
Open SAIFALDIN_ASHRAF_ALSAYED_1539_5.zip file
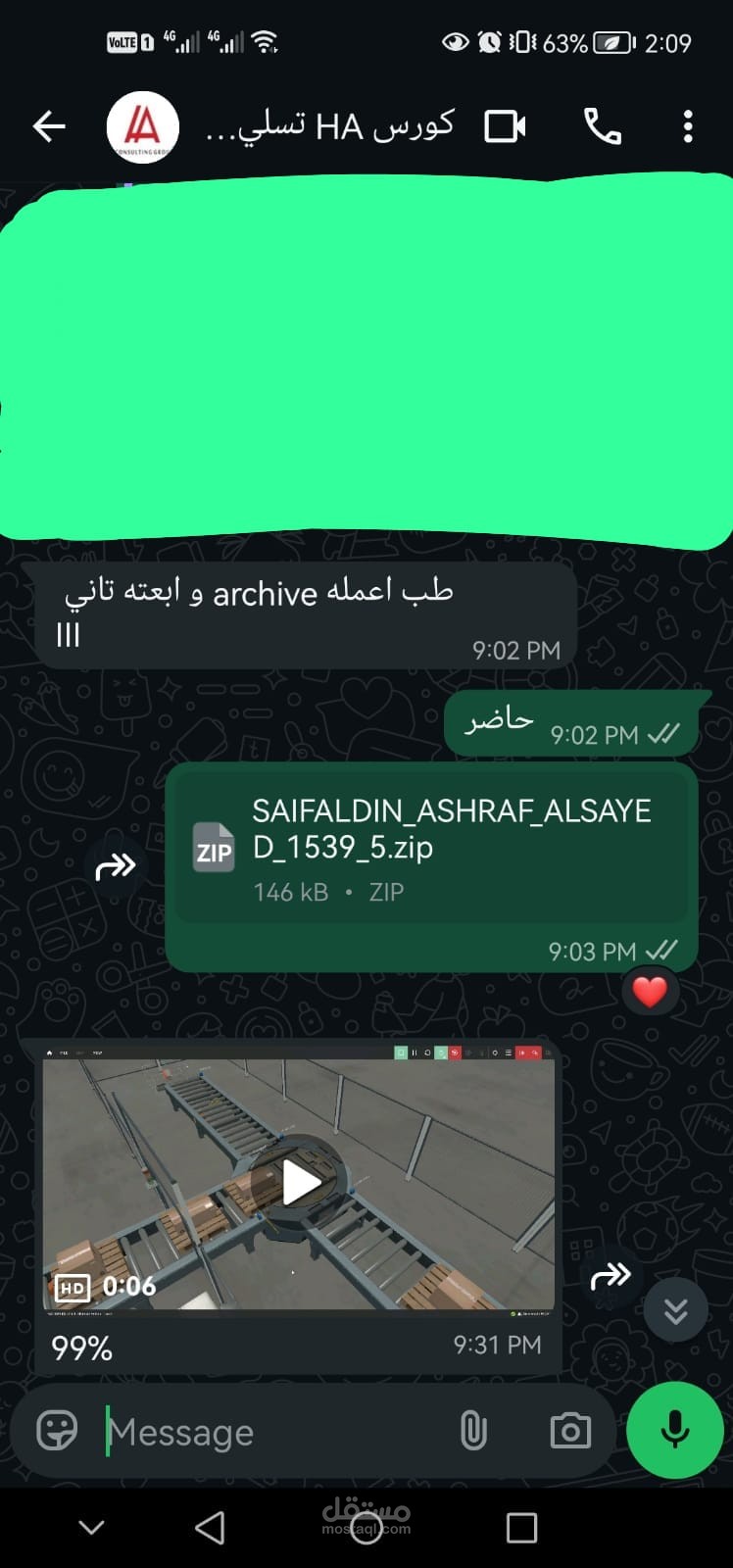tap(431, 849)
